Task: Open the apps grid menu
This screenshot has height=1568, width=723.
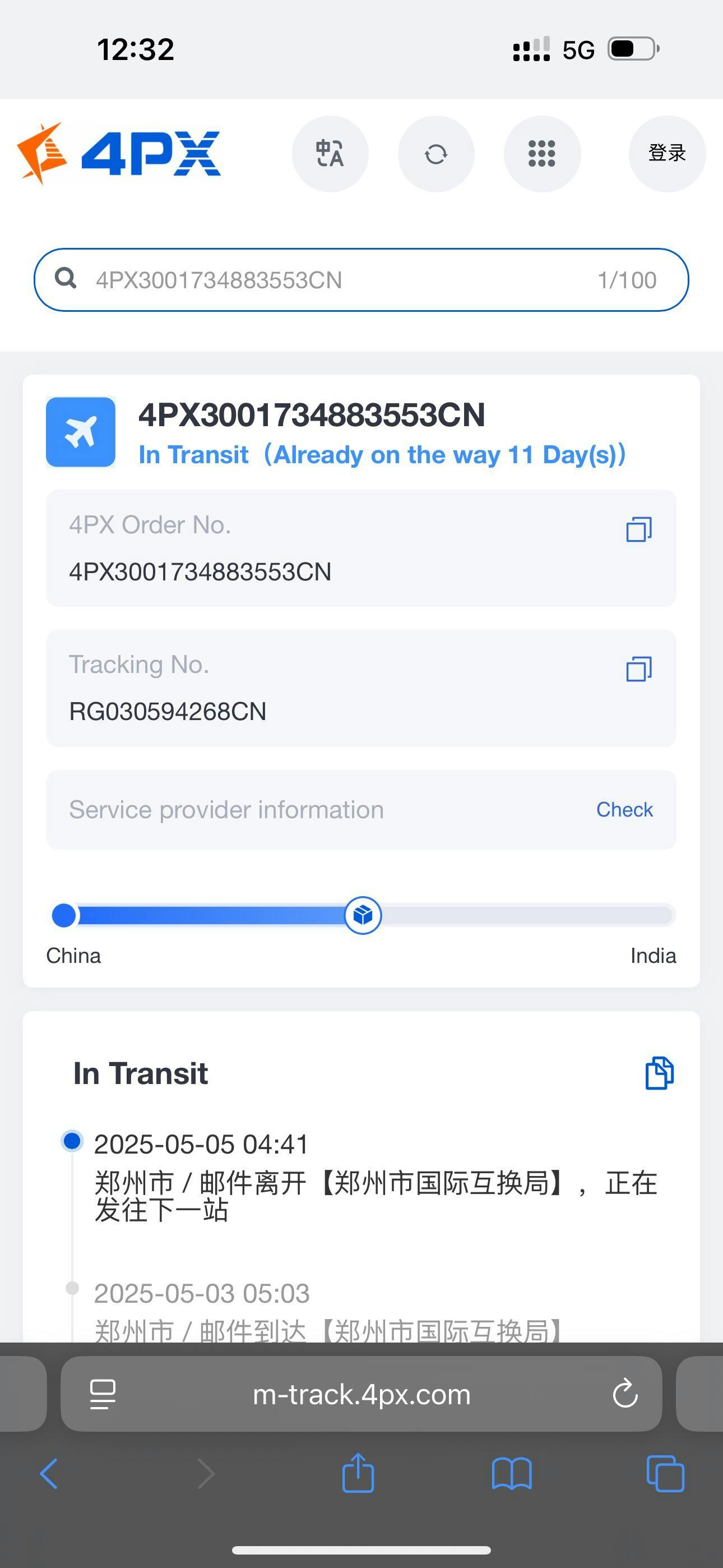Action: (x=541, y=154)
